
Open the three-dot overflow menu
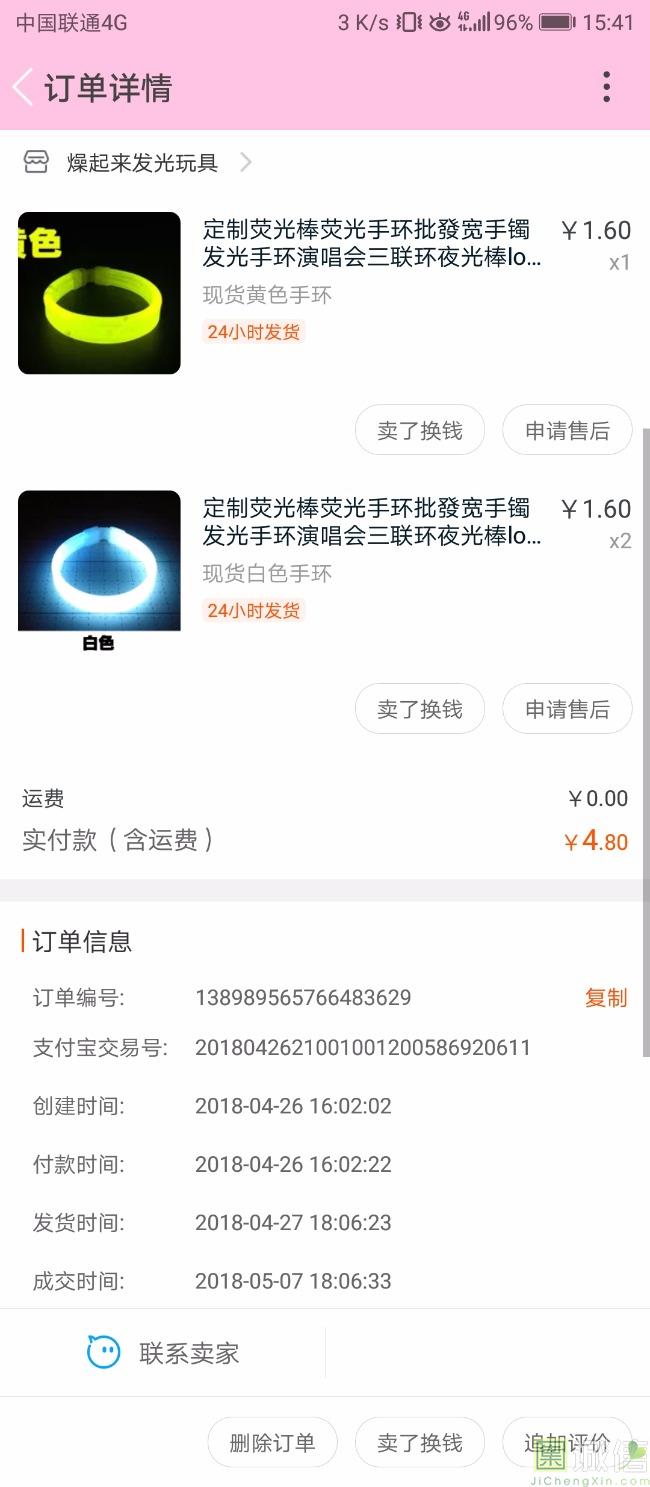[606, 88]
